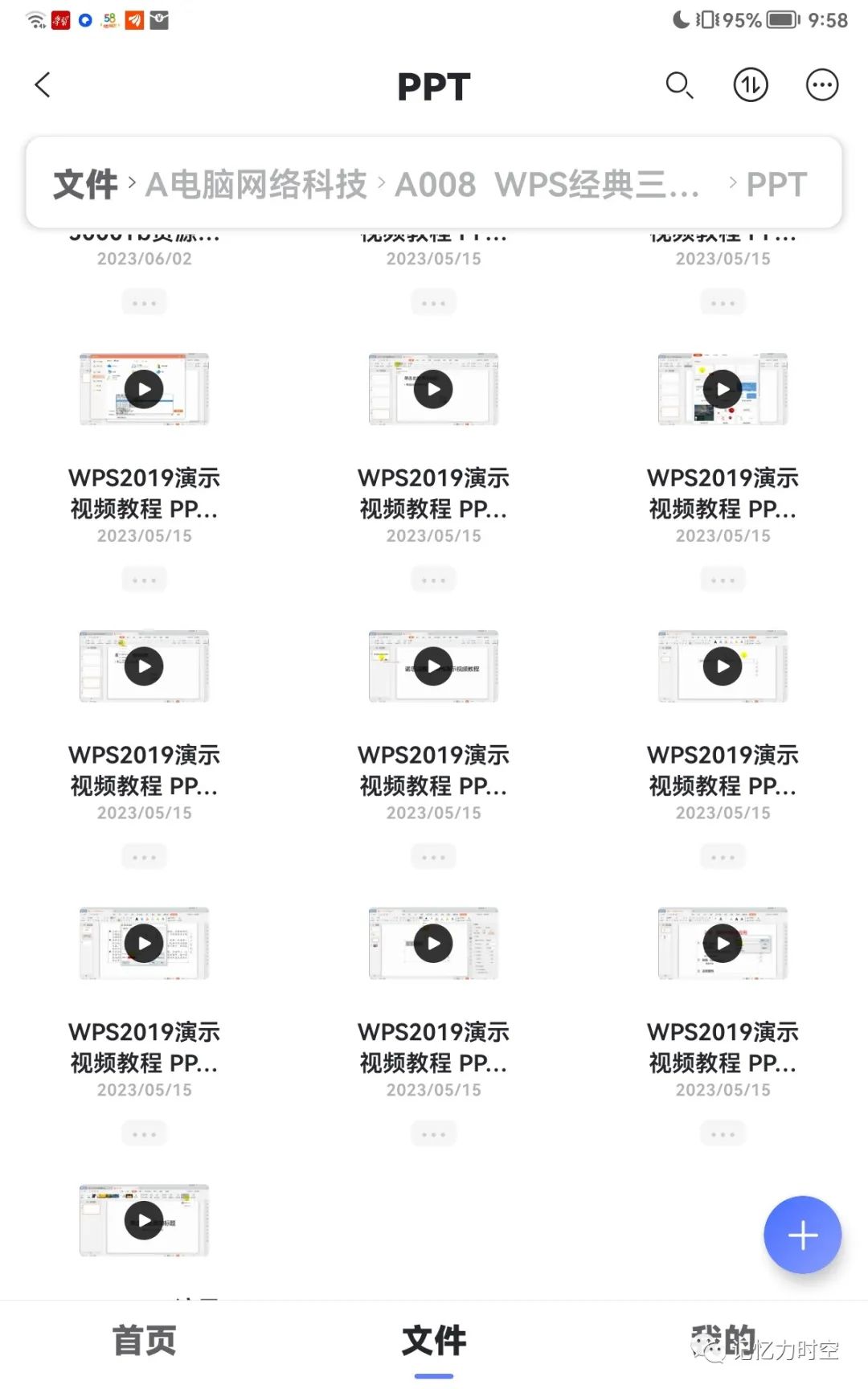Go back to the previous folder

coord(43,85)
